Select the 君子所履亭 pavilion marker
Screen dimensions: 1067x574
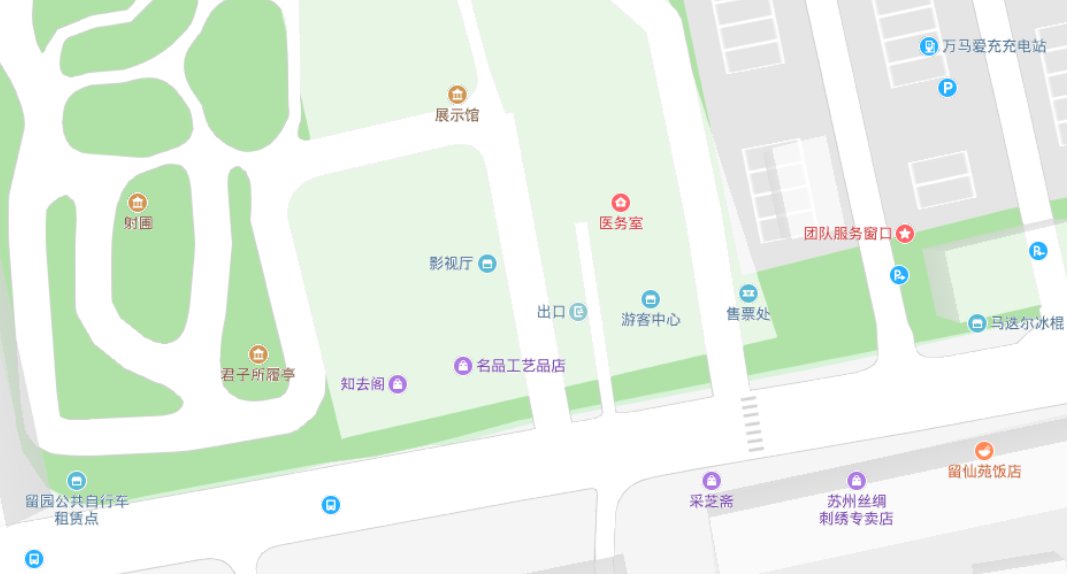258,355
